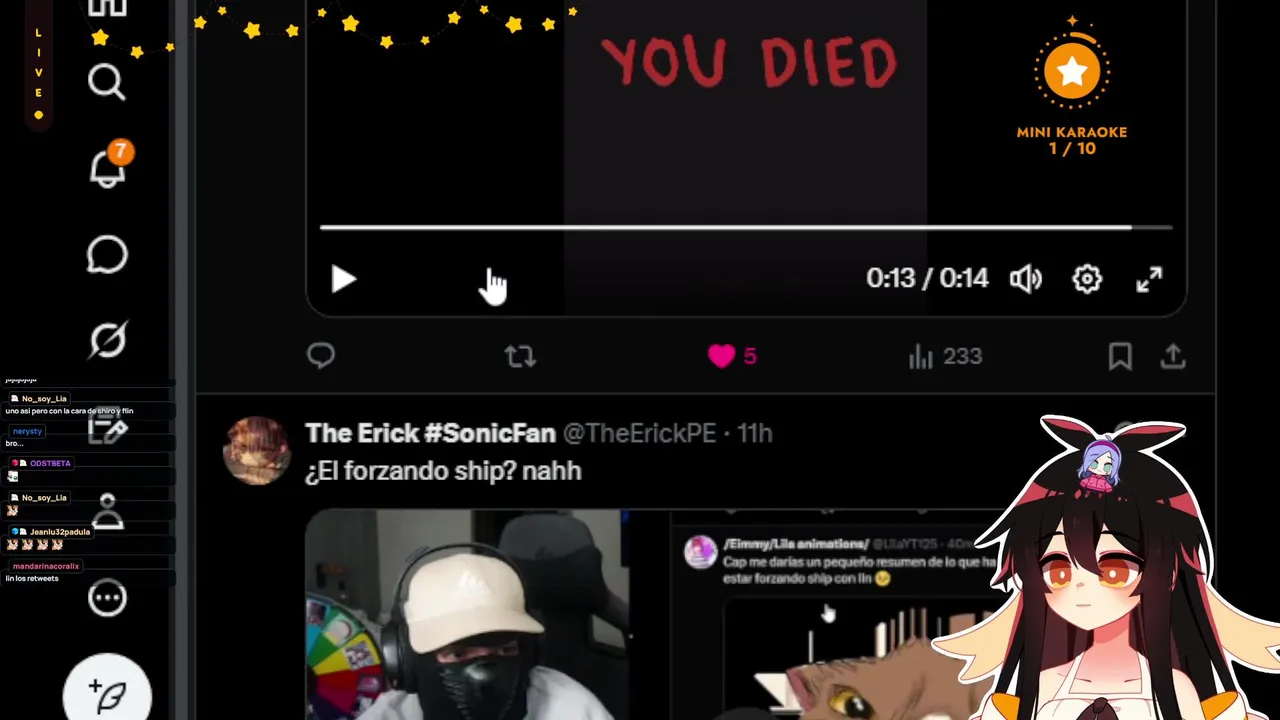Unlike the post with 5 likes
This screenshot has width=1280, height=720.
[x=721, y=356]
